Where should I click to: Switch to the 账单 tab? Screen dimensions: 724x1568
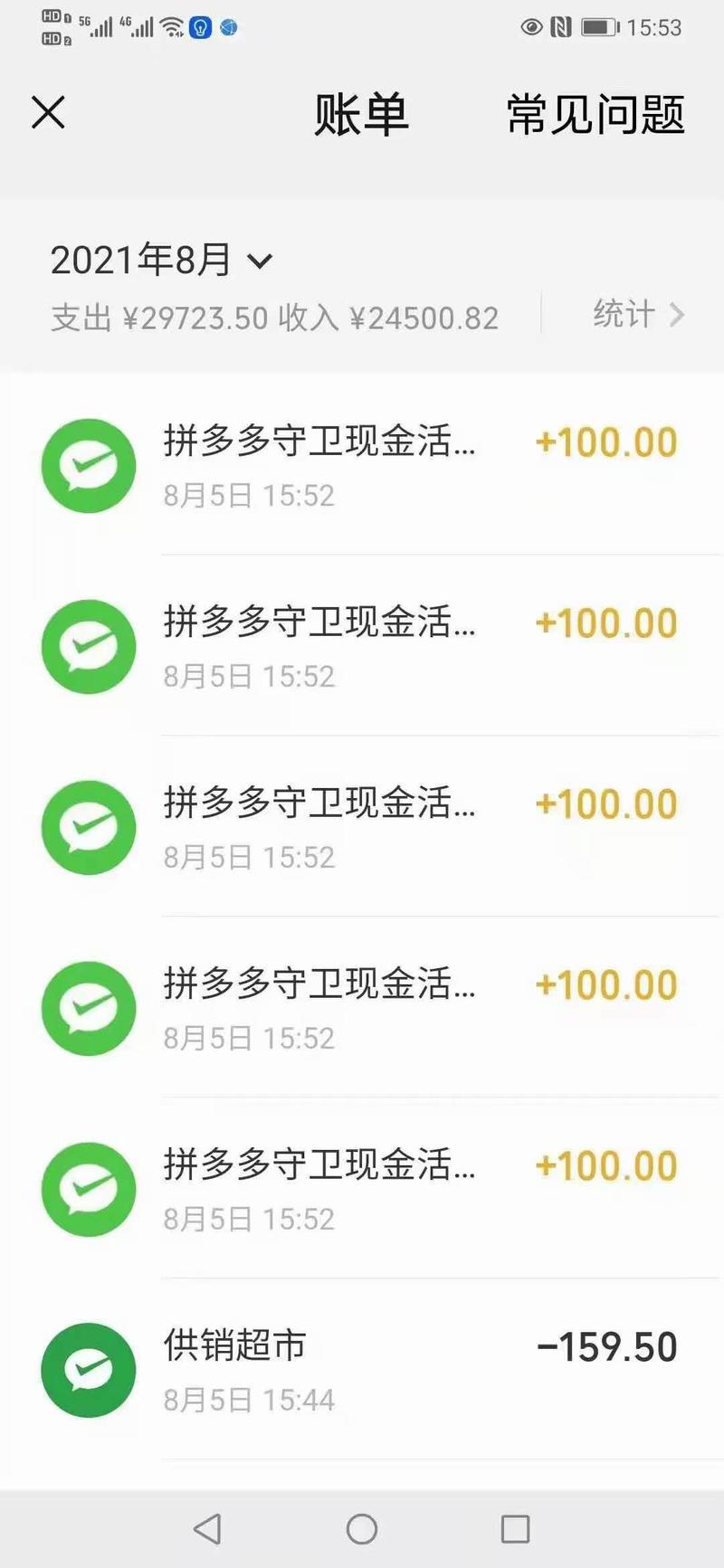click(360, 116)
